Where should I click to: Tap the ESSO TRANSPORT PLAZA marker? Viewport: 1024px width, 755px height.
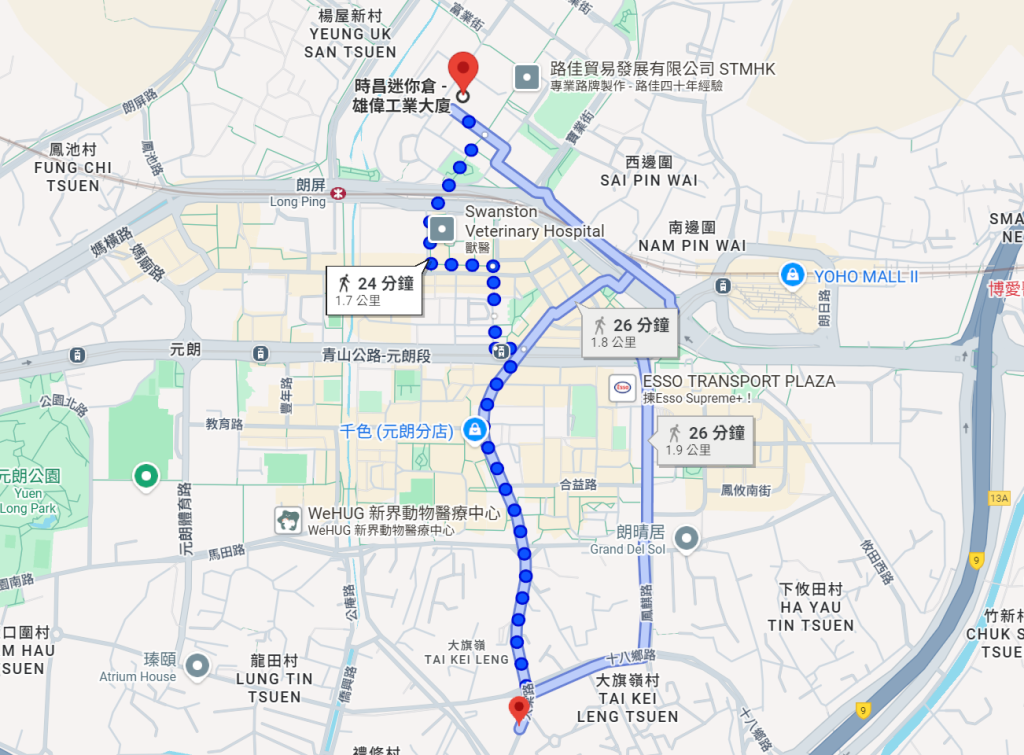[x=622, y=389]
